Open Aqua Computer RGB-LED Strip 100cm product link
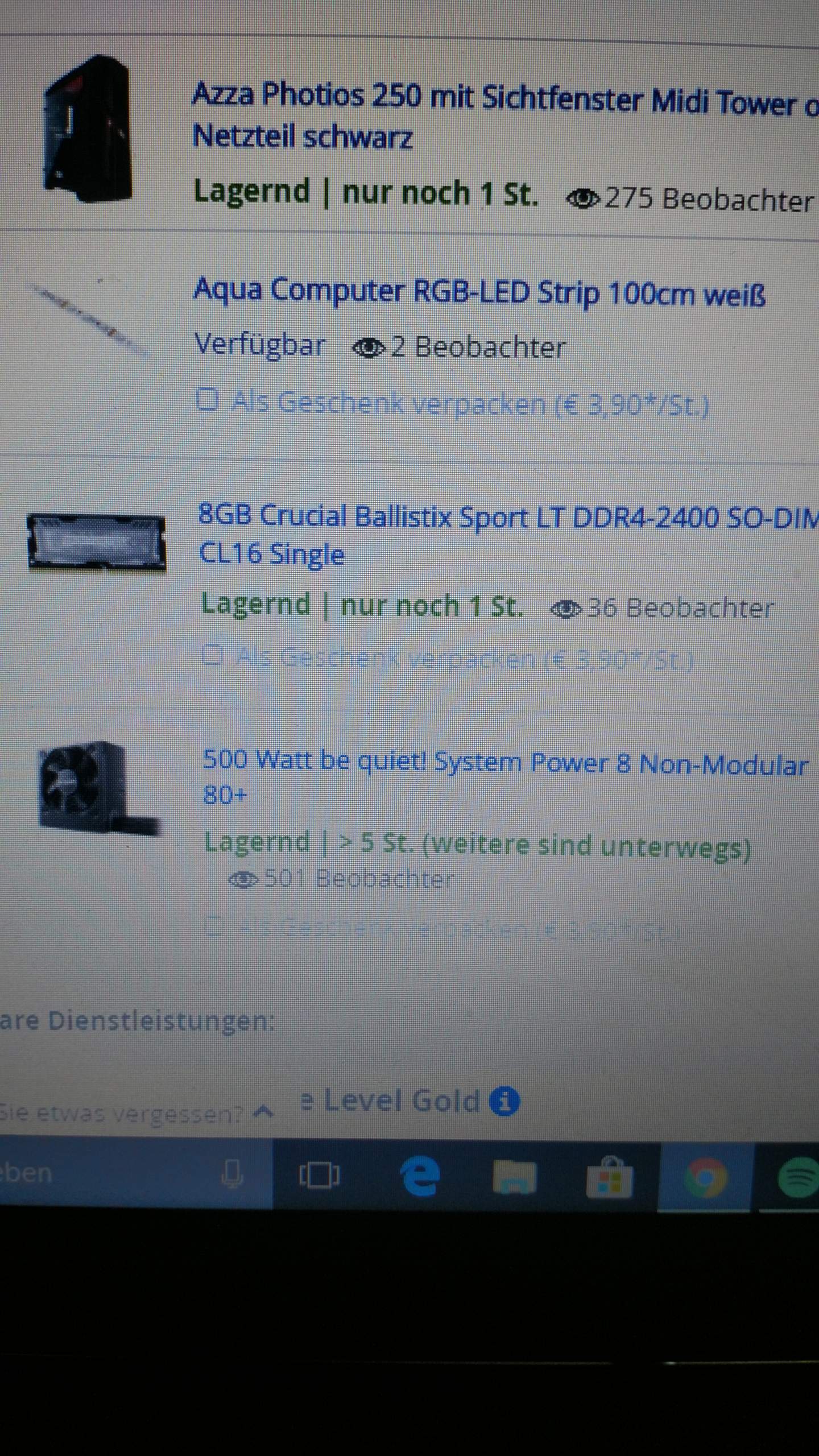 [x=479, y=292]
